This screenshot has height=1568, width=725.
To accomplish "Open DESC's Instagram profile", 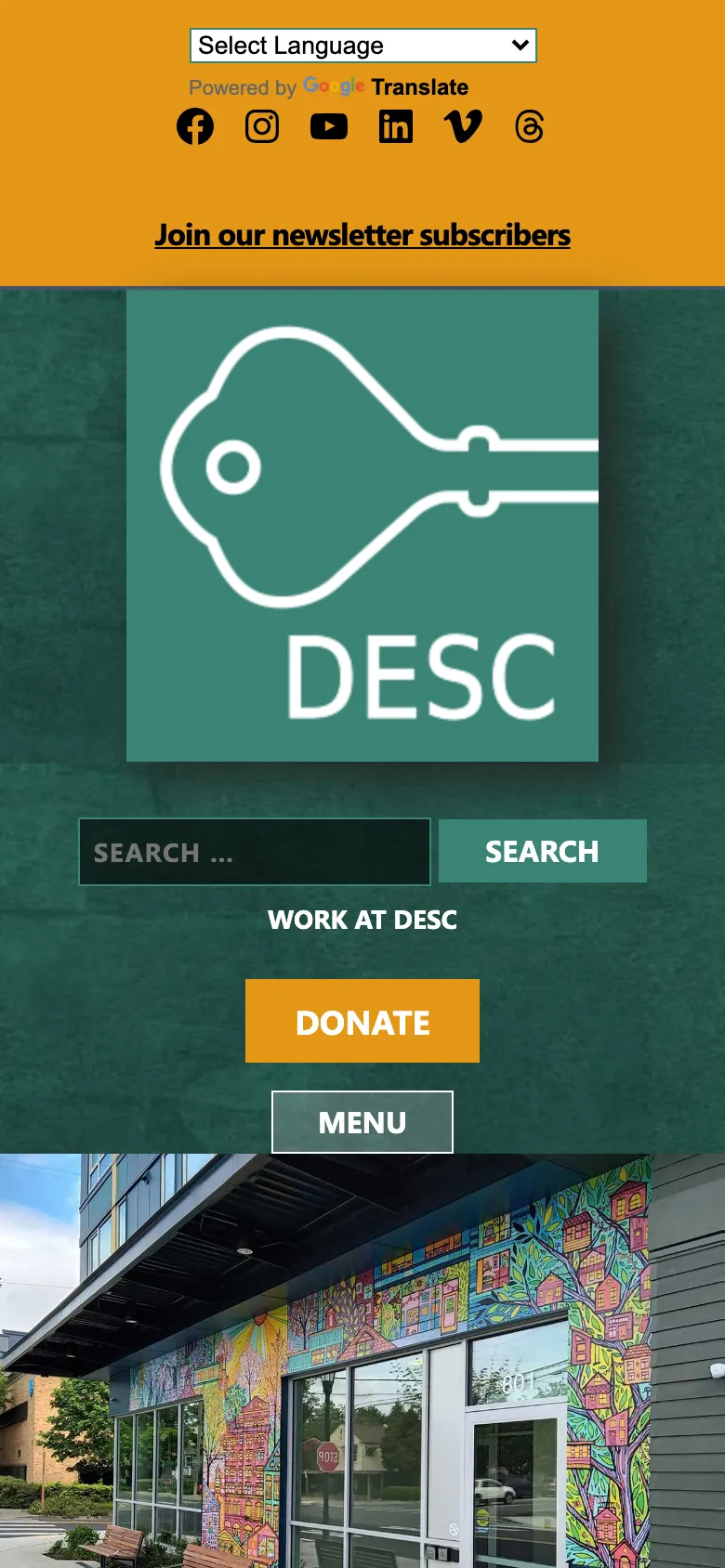I will tap(261, 126).
